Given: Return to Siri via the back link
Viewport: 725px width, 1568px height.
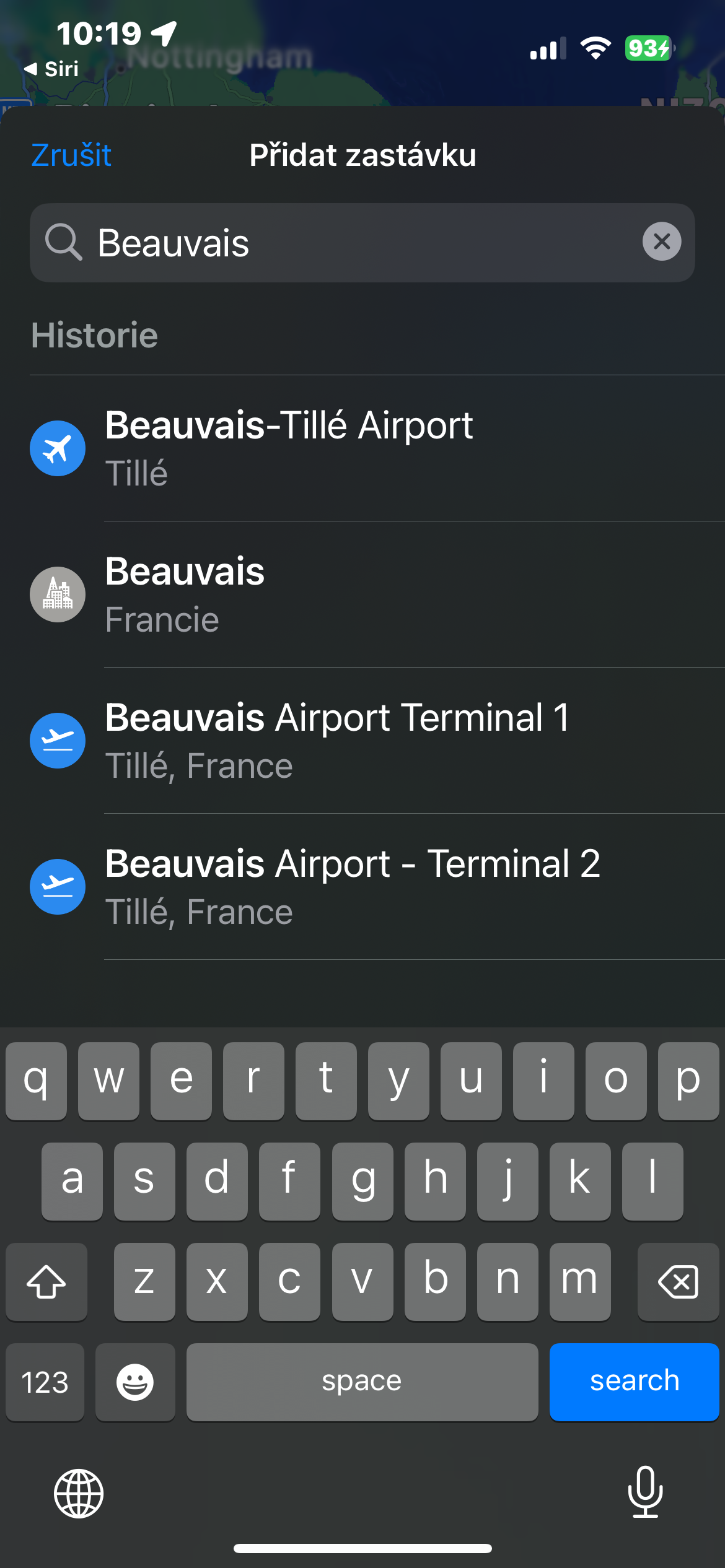Looking at the screenshot, I should 52,69.
